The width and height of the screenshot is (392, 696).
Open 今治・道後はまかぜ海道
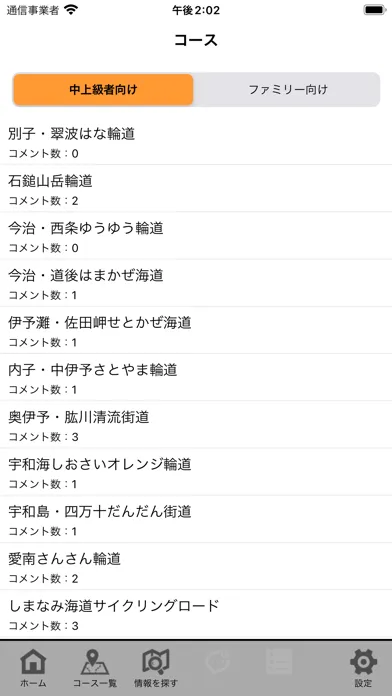point(196,283)
